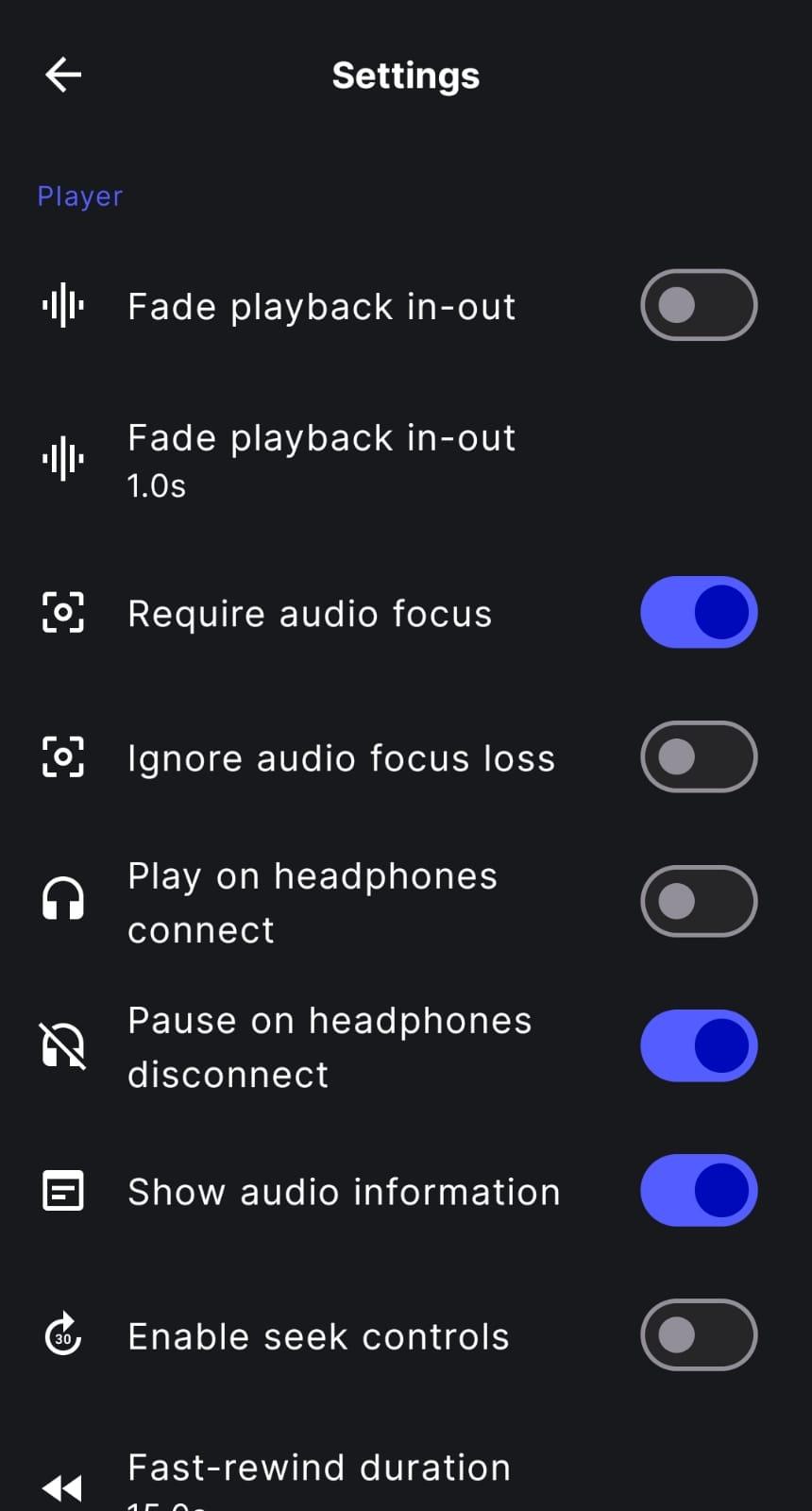
Task: Switch off Show audio information
Action: tap(699, 1190)
